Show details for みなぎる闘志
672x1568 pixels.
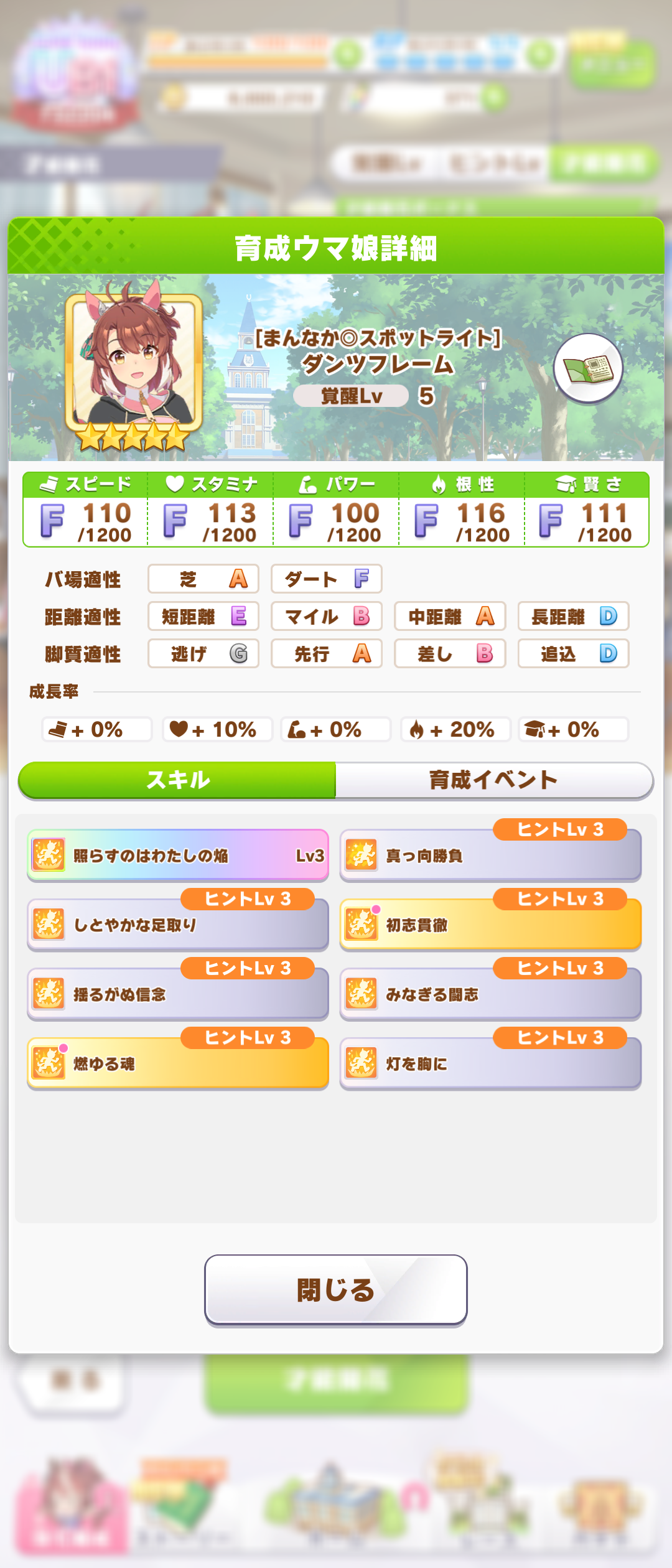point(490,994)
